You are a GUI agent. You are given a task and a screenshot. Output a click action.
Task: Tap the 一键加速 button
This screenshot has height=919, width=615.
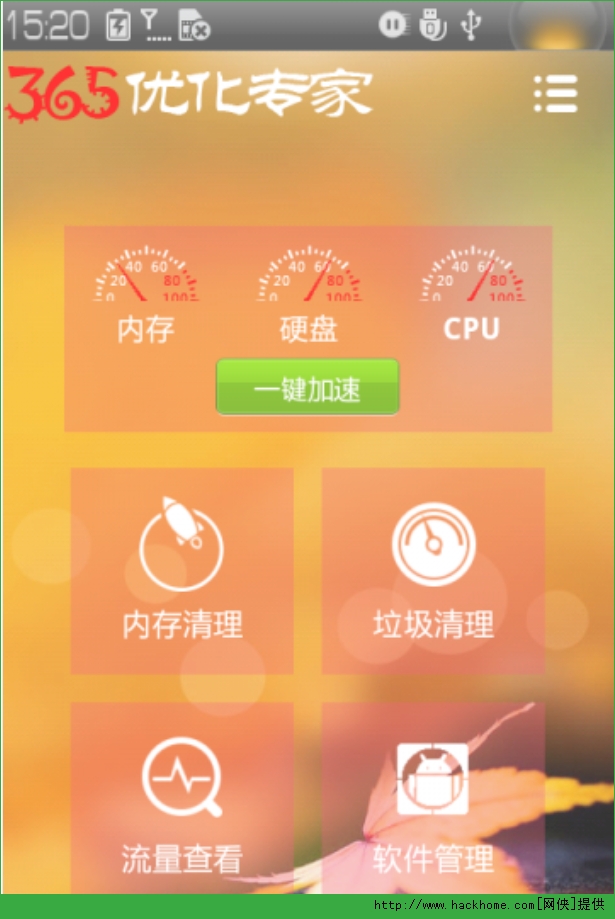[308, 387]
